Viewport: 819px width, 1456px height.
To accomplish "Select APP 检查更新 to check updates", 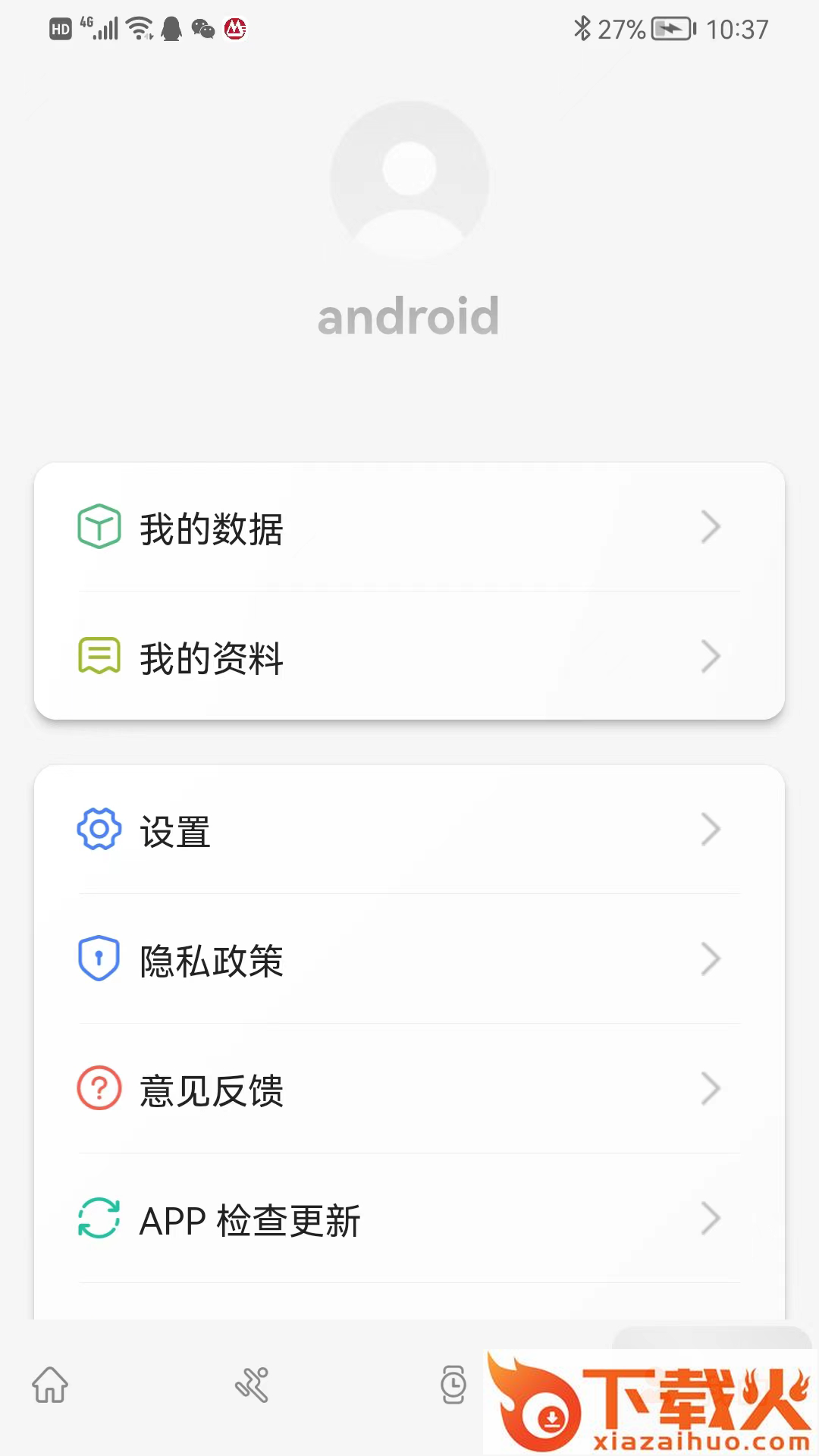I will [409, 1219].
